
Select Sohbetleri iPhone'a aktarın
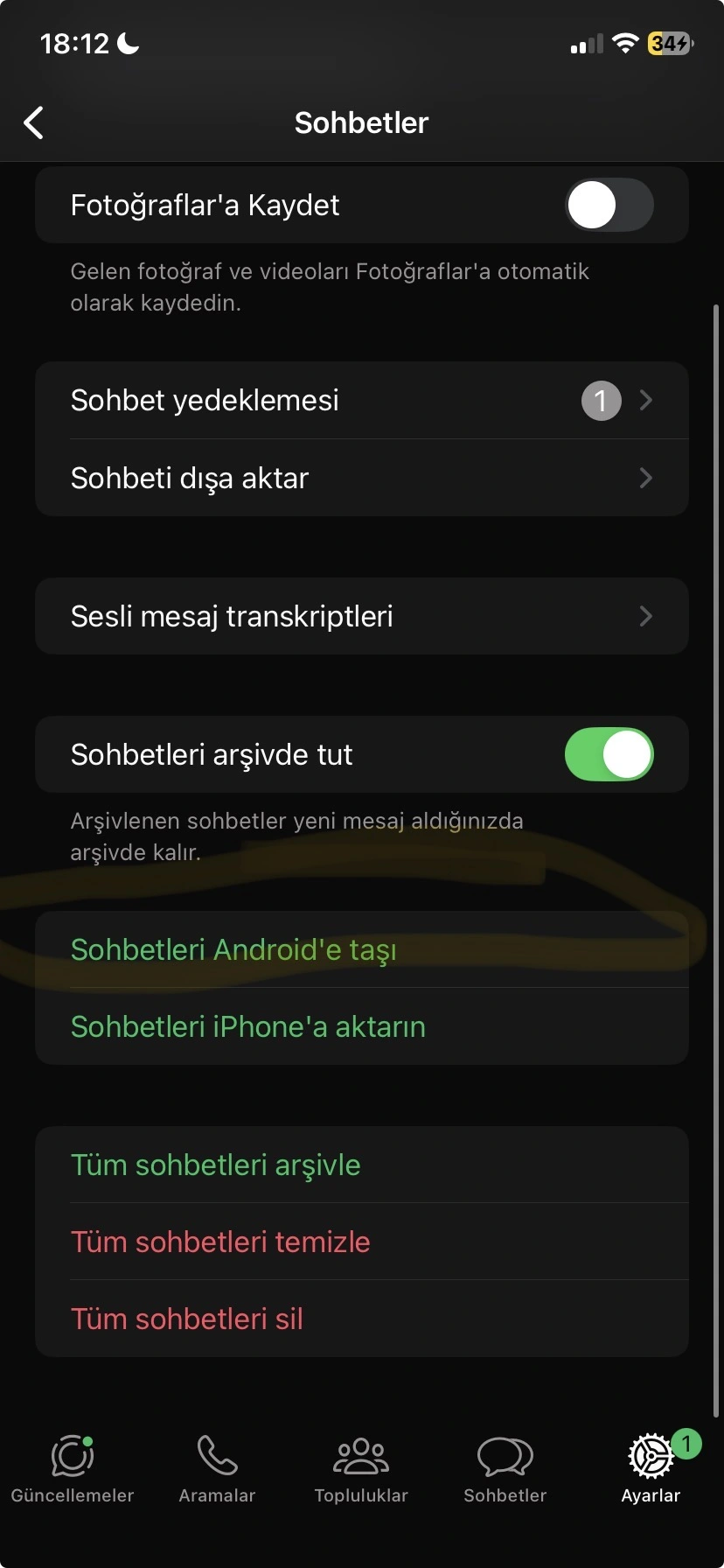tap(362, 1026)
